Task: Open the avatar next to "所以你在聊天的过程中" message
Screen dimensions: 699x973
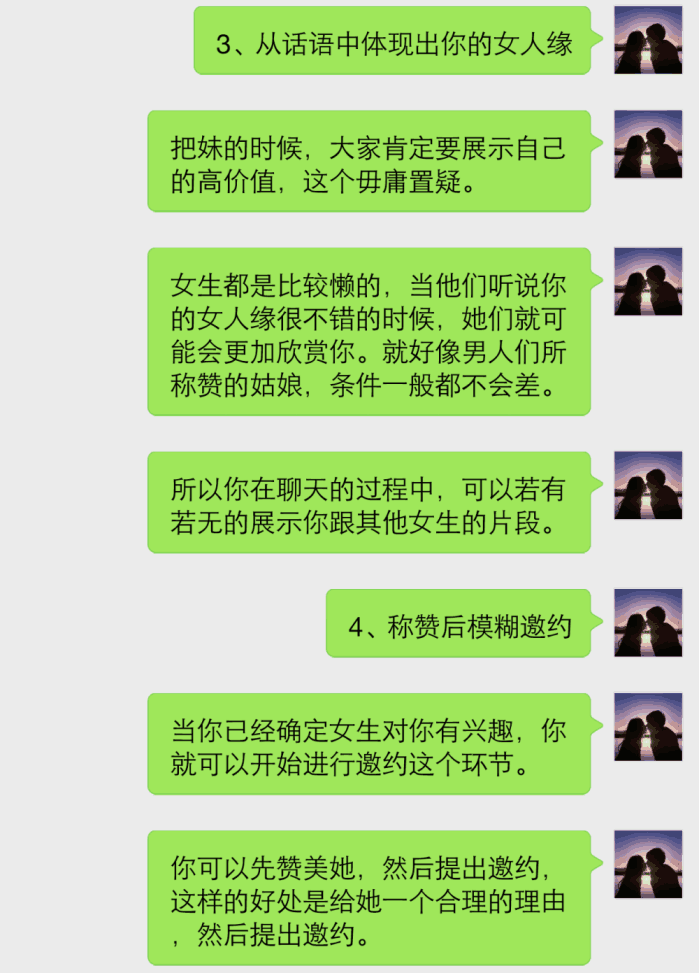Action: [x=647, y=485]
